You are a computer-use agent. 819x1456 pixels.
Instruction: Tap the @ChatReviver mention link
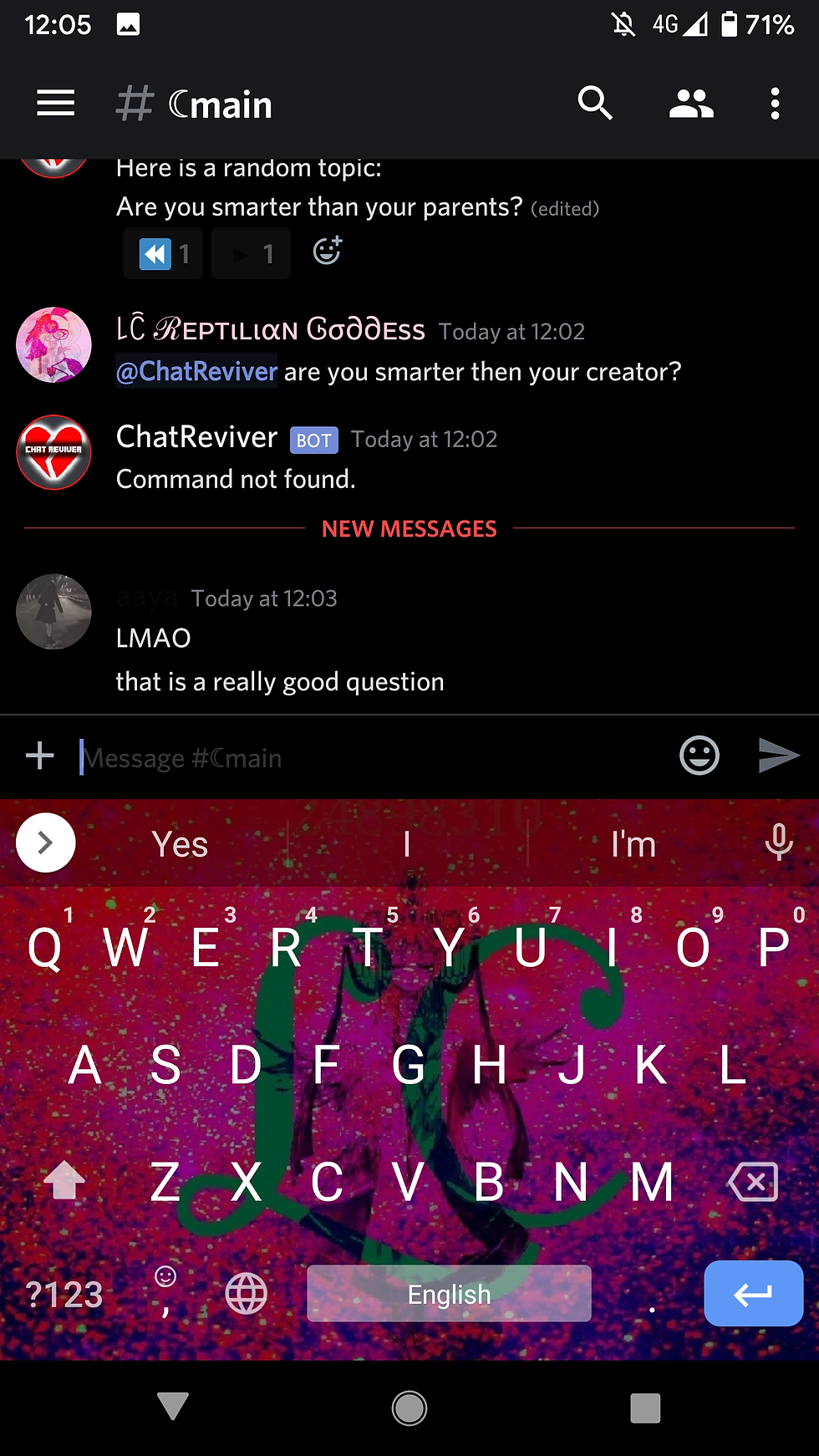pyautogui.click(x=196, y=371)
